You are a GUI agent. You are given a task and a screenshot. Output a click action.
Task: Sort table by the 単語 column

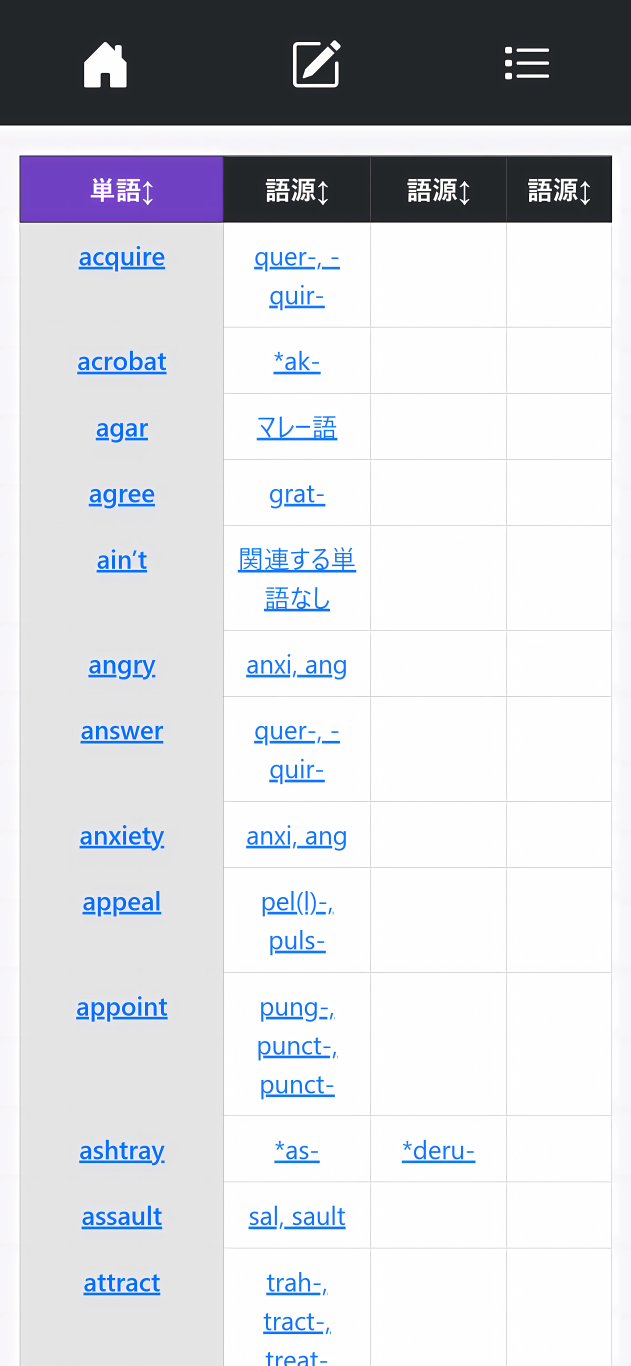(x=122, y=190)
